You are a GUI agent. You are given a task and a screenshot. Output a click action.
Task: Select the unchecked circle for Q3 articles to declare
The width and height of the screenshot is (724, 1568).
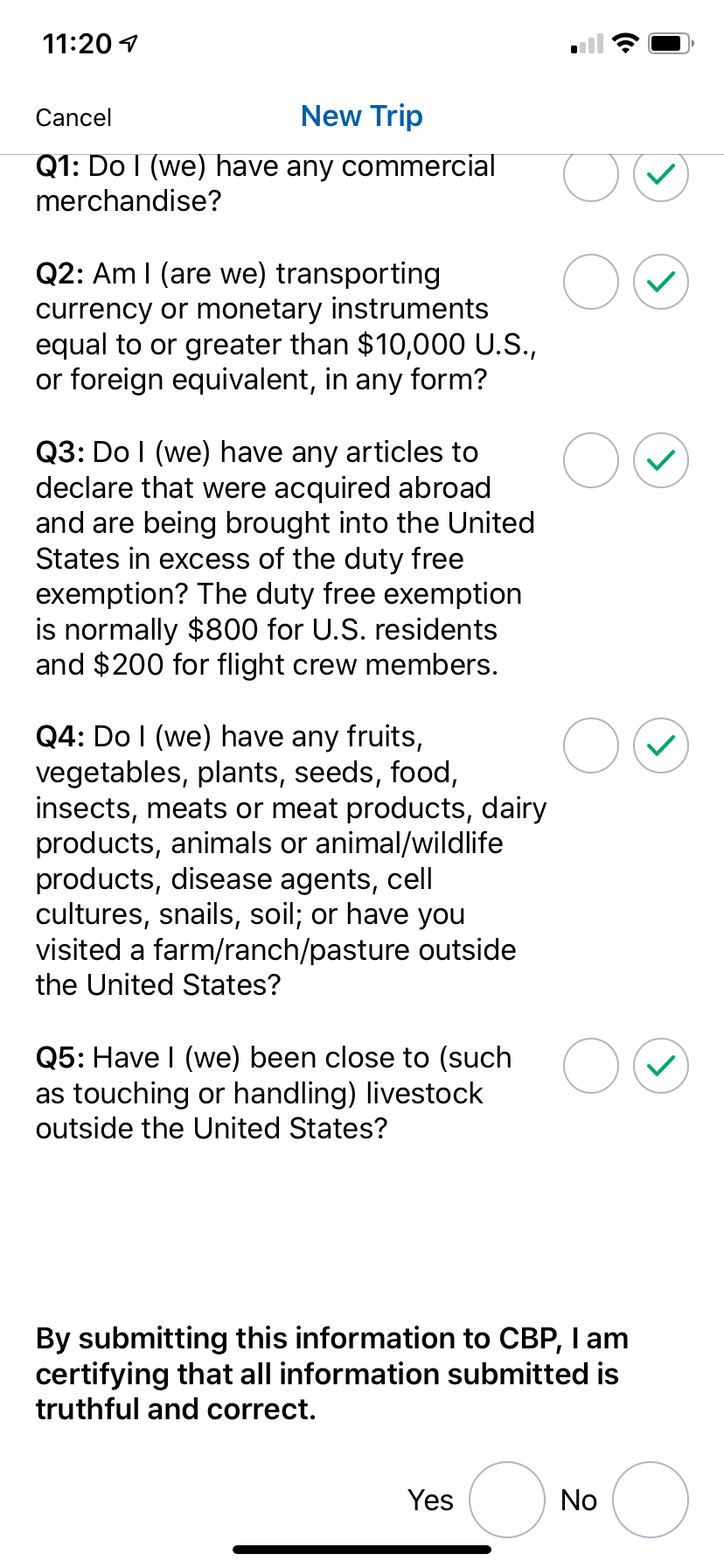click(591, 460)
